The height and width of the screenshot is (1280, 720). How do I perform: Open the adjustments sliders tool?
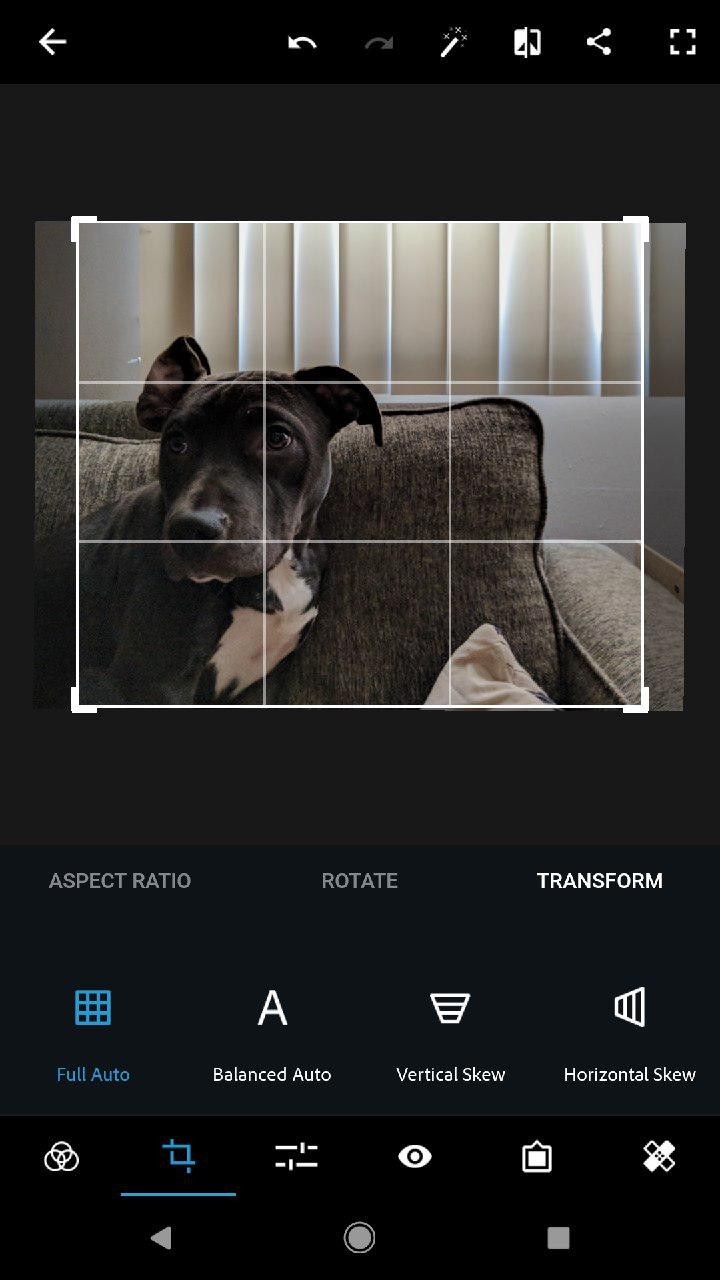pyautogui.click(x=296, y=1157)
